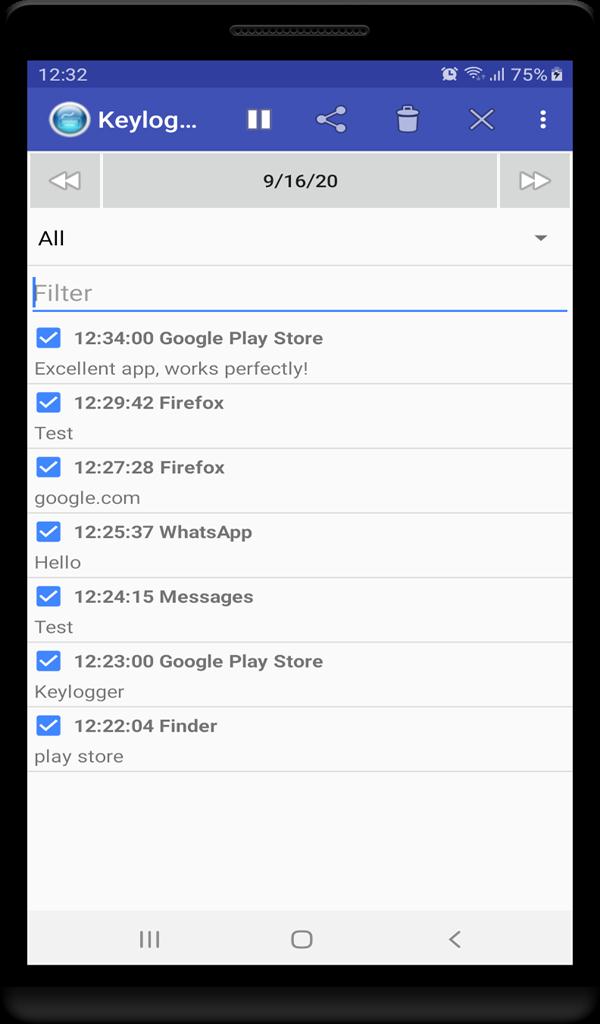600x1024 pixels.
Task: Pause the keylogger recording
Action: pyautogui.click(x=259, y=120)
